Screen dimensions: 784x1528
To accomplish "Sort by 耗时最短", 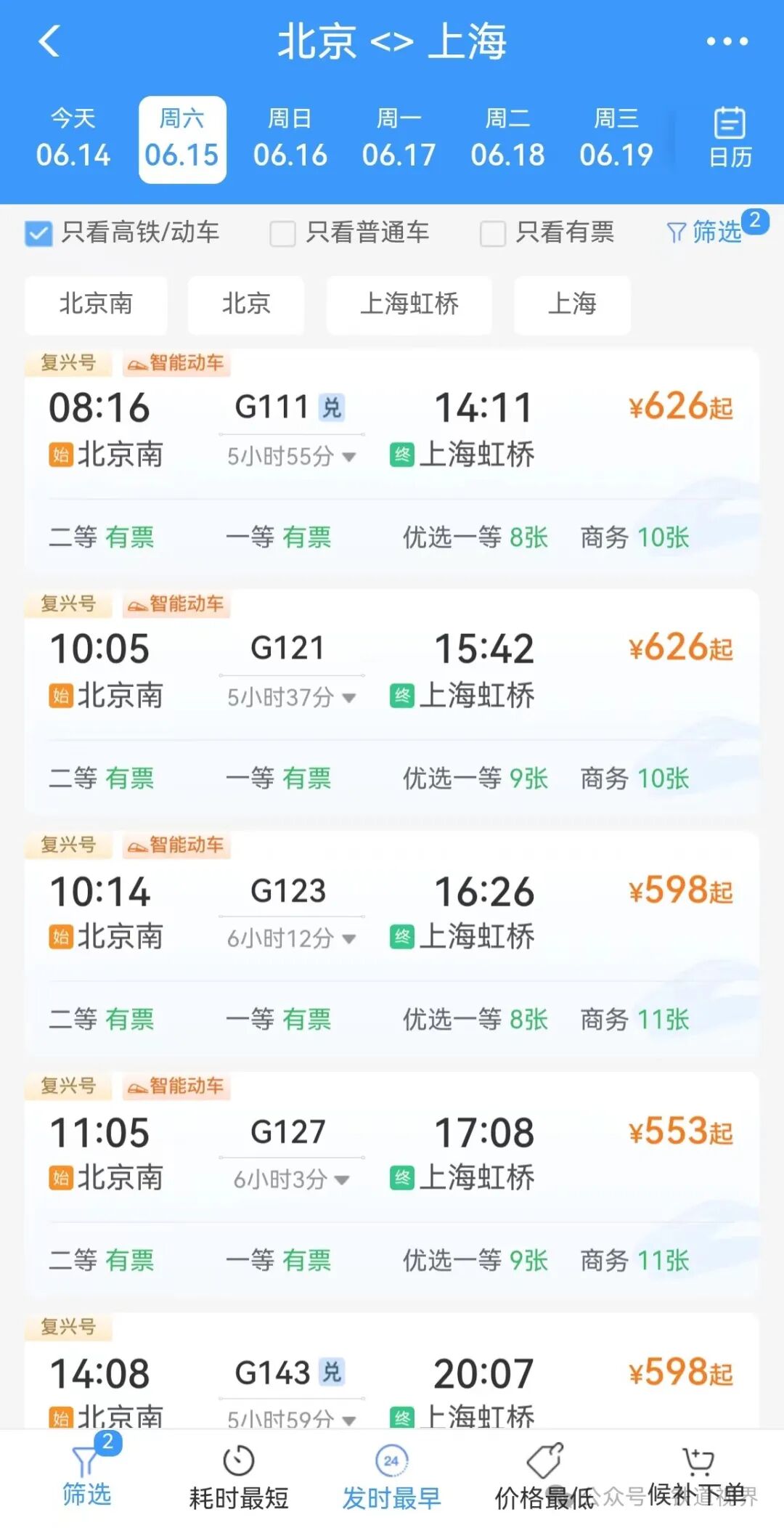I will pos(239,1479).
